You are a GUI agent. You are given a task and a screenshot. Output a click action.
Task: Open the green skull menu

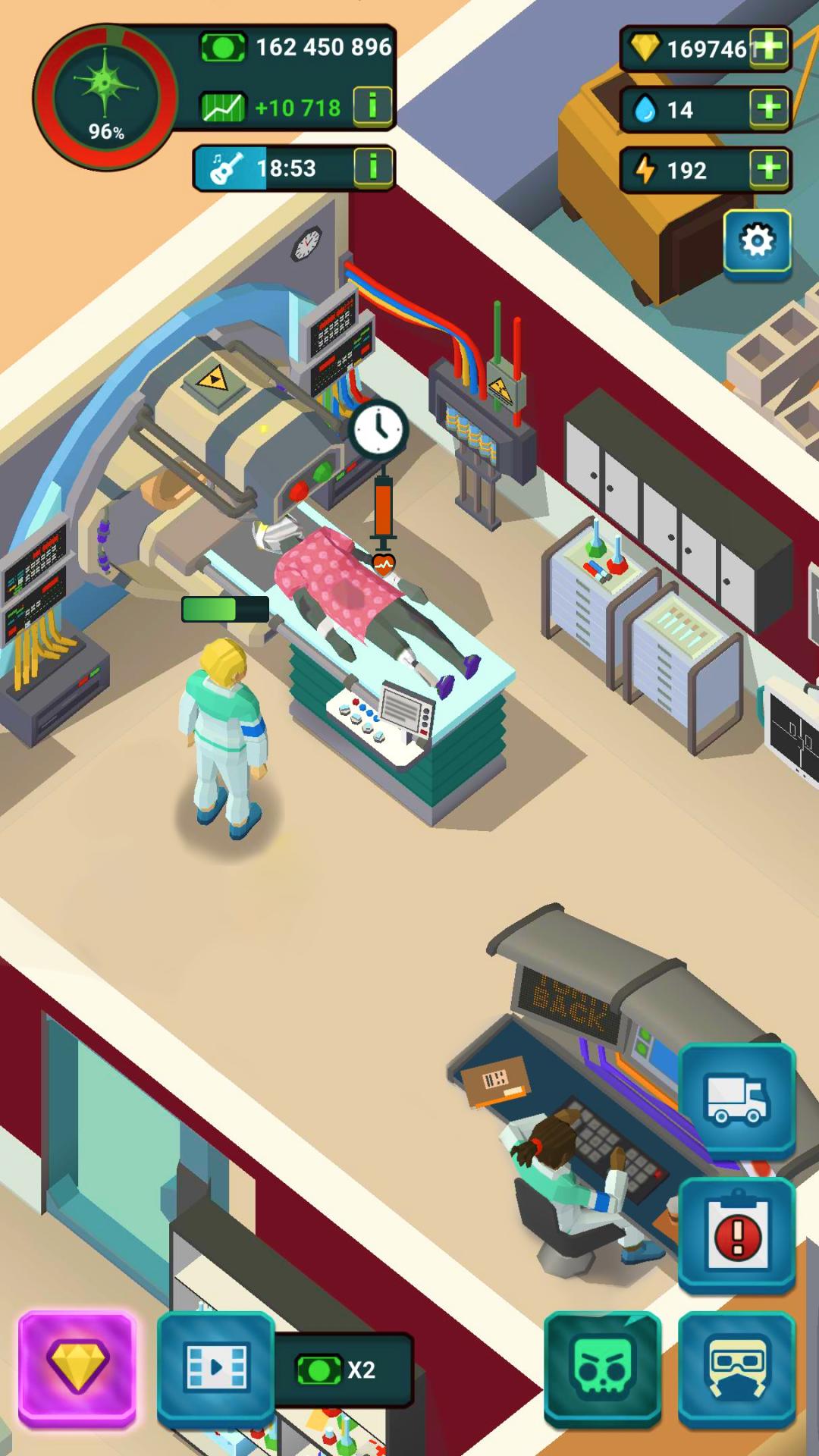coord(602,1368)
